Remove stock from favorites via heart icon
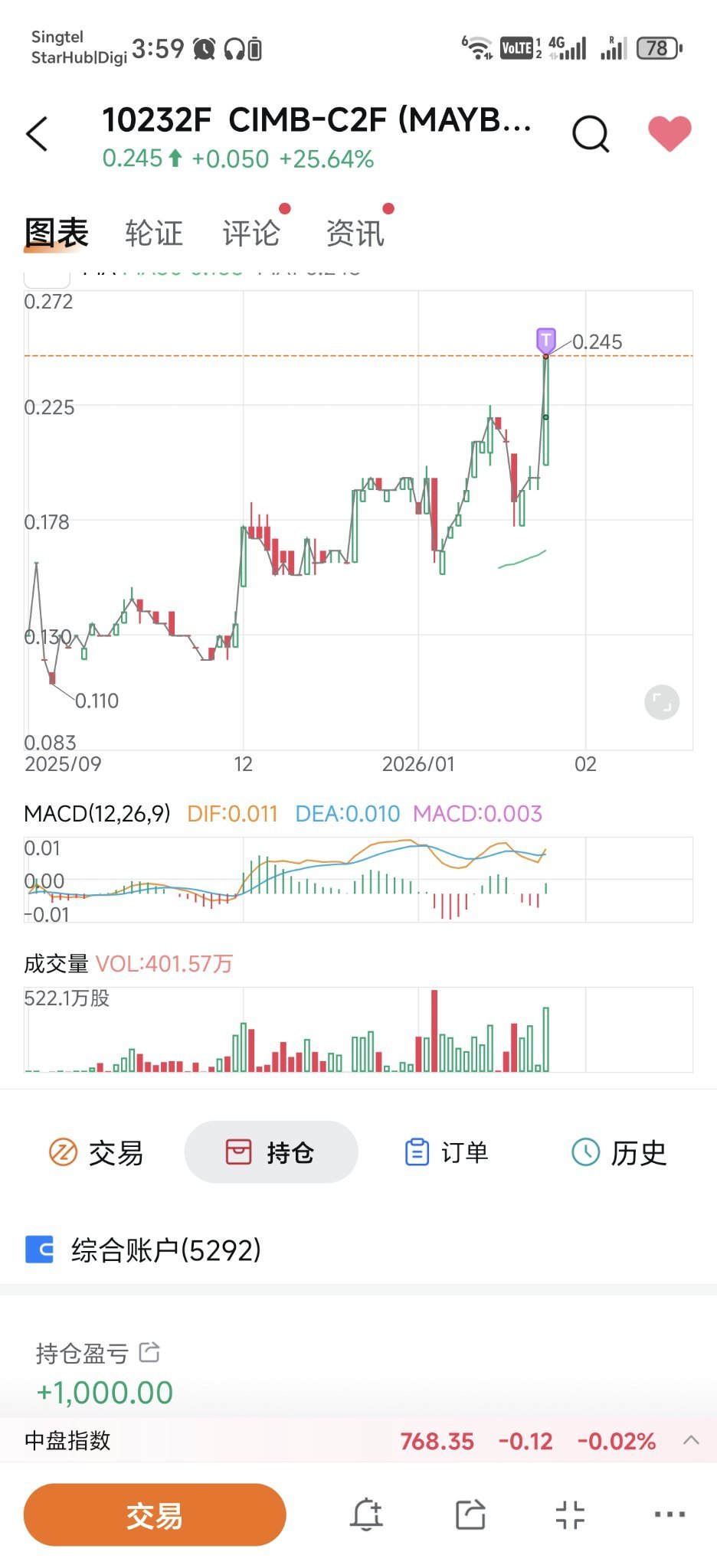Image resolution: width=717 pixels, height=1568 pixels. pos(670,133)
